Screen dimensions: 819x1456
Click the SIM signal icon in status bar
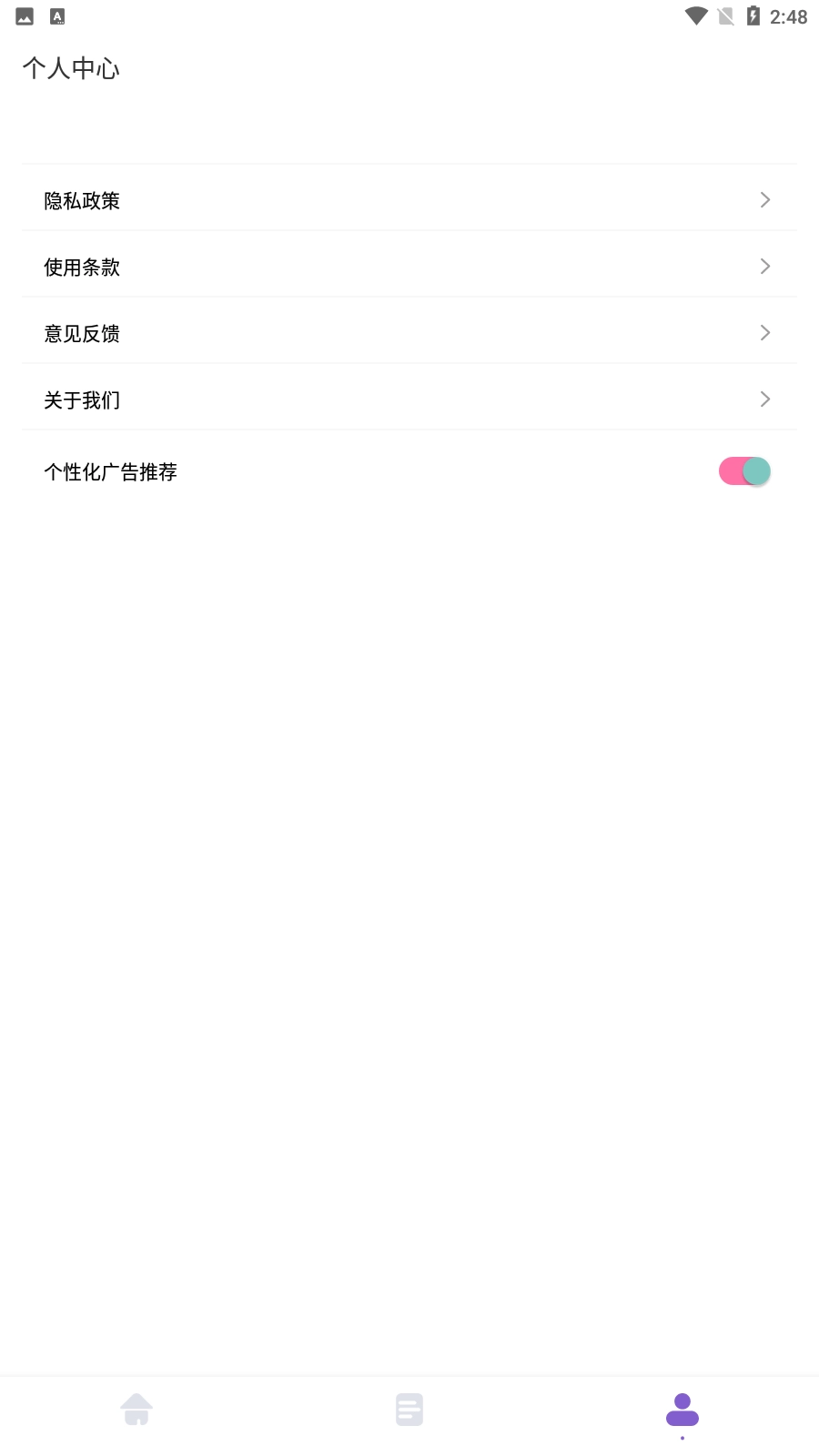[724, 15]
